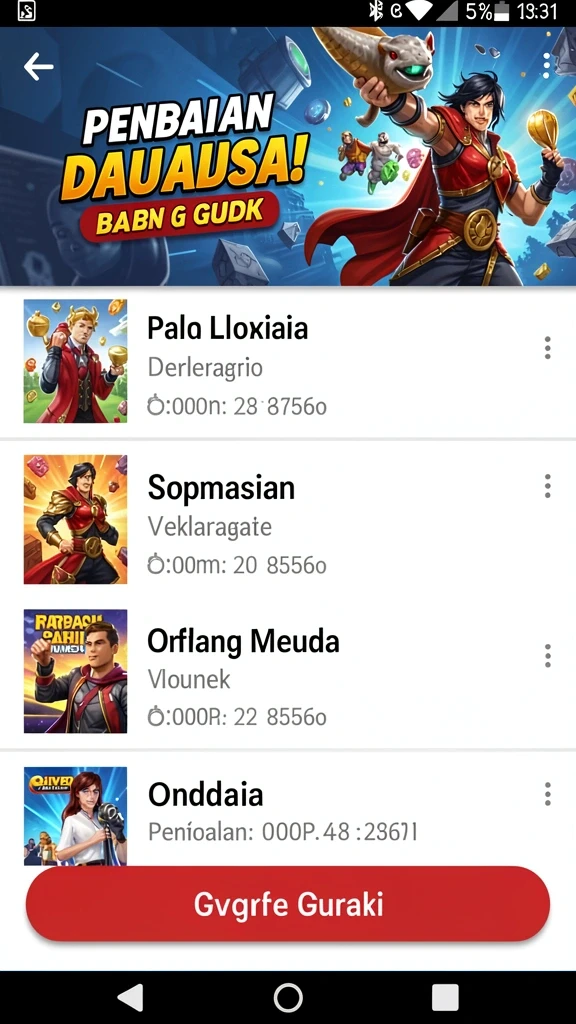Open the Sopmasian entry
Screen dimensions: 576x1024
pyautogui.click(x=288, y=518)
